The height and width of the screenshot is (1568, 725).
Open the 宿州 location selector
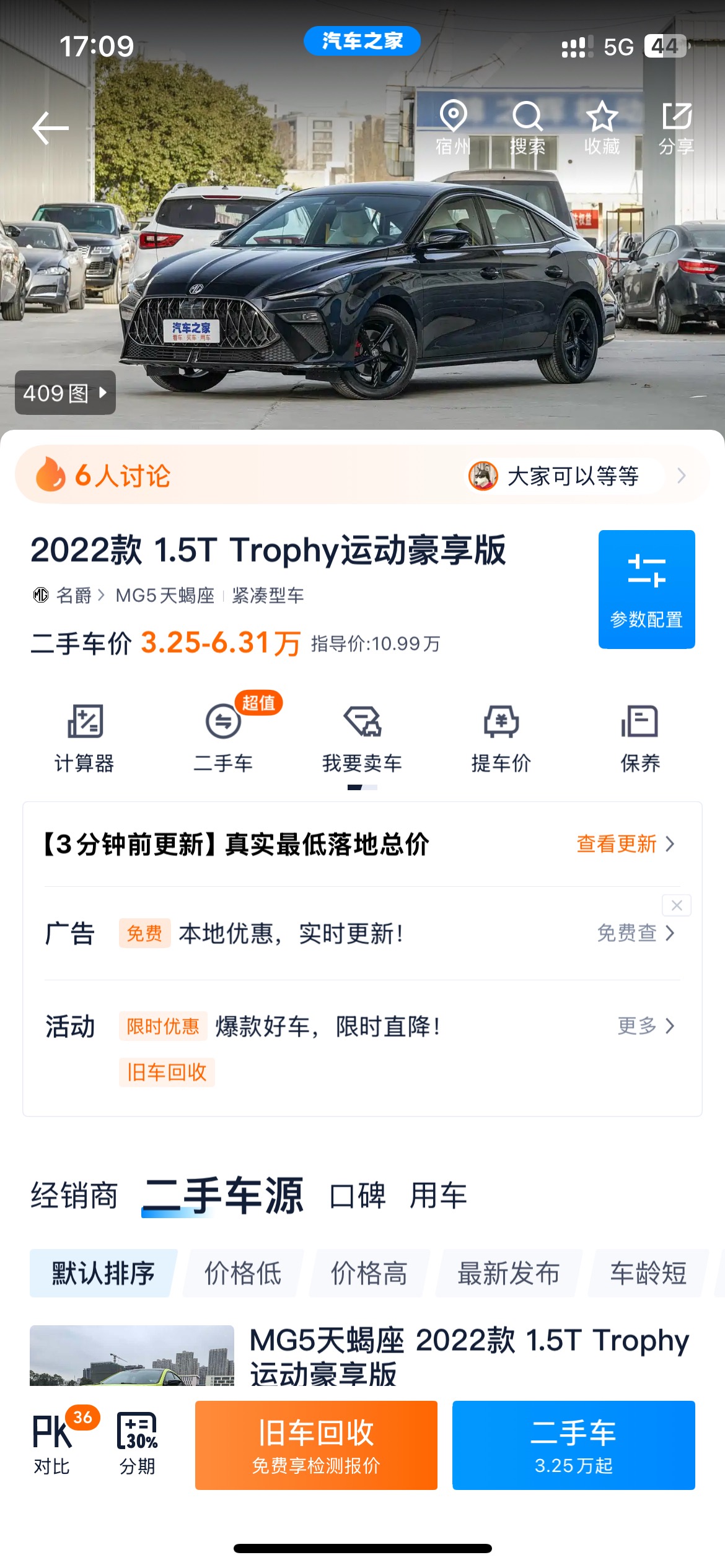point(453,128)
